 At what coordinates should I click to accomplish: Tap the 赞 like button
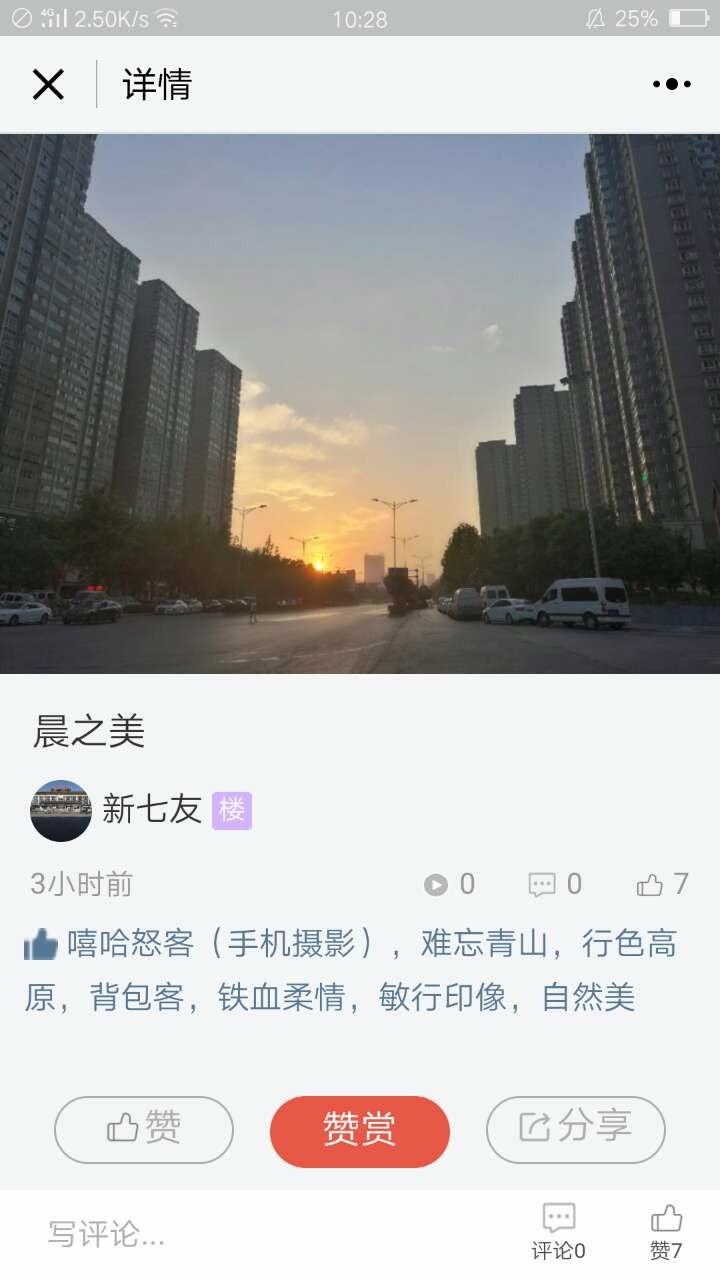coord(144,1130)
